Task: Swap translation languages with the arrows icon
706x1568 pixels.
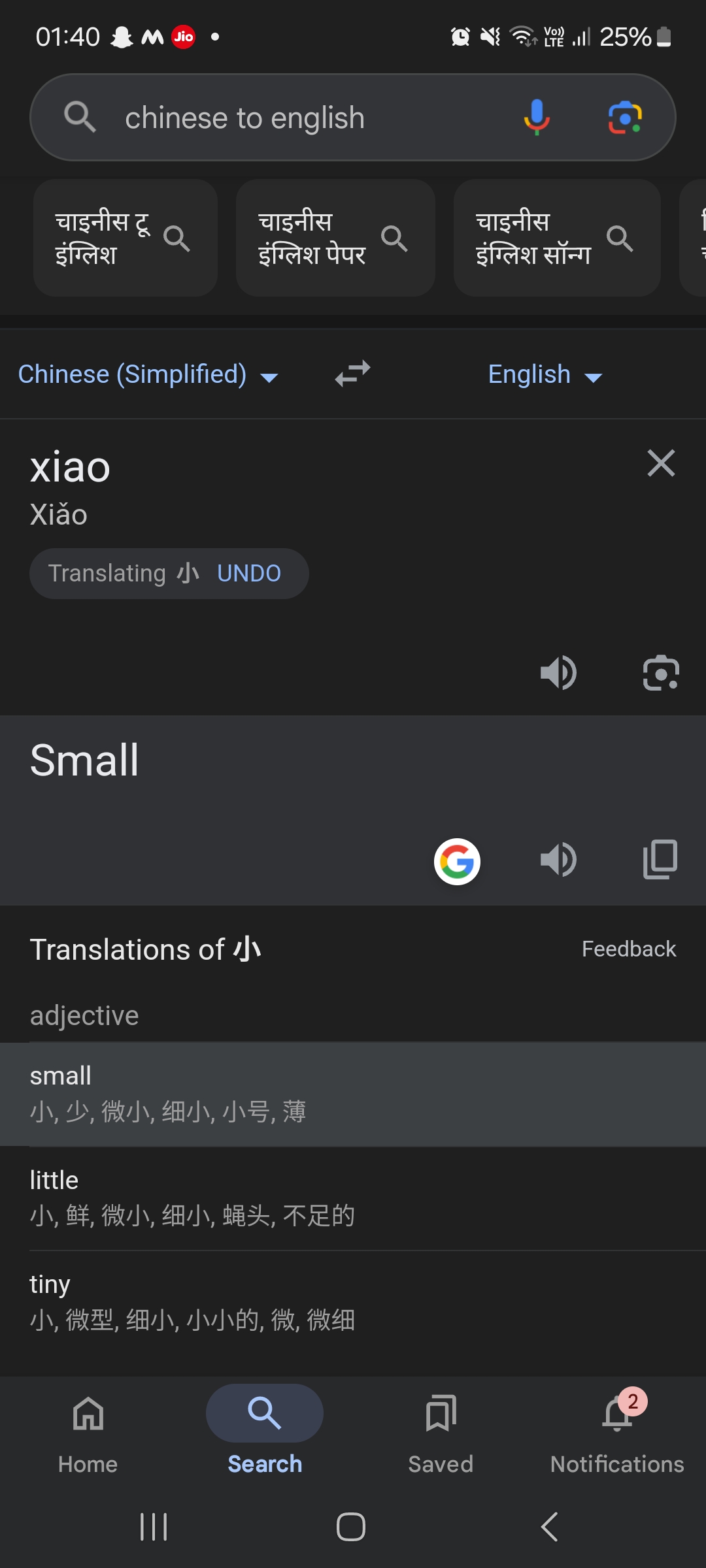Action: tap(352, 374)
